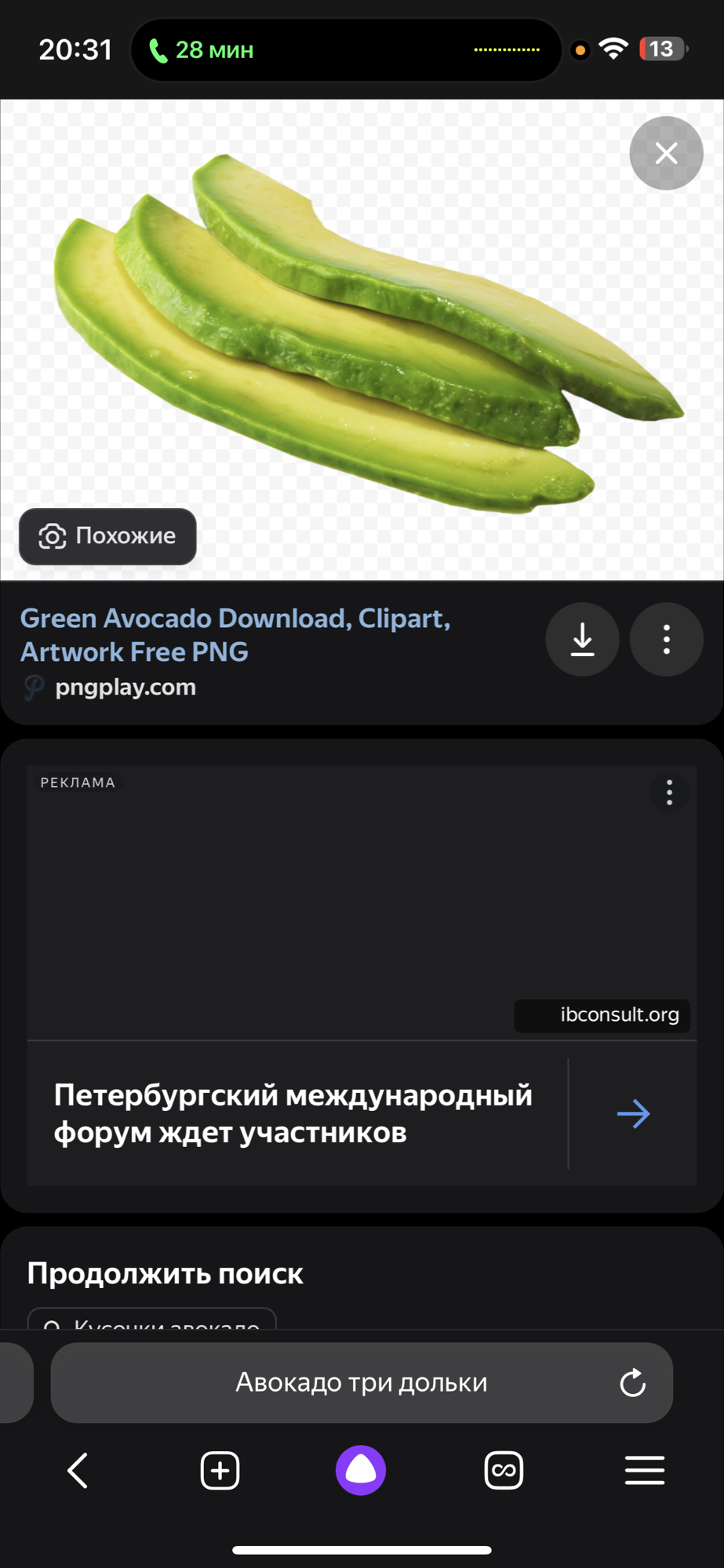Navigate back with the left chevron
724x1568 pixels.
tap(77, 1470)
